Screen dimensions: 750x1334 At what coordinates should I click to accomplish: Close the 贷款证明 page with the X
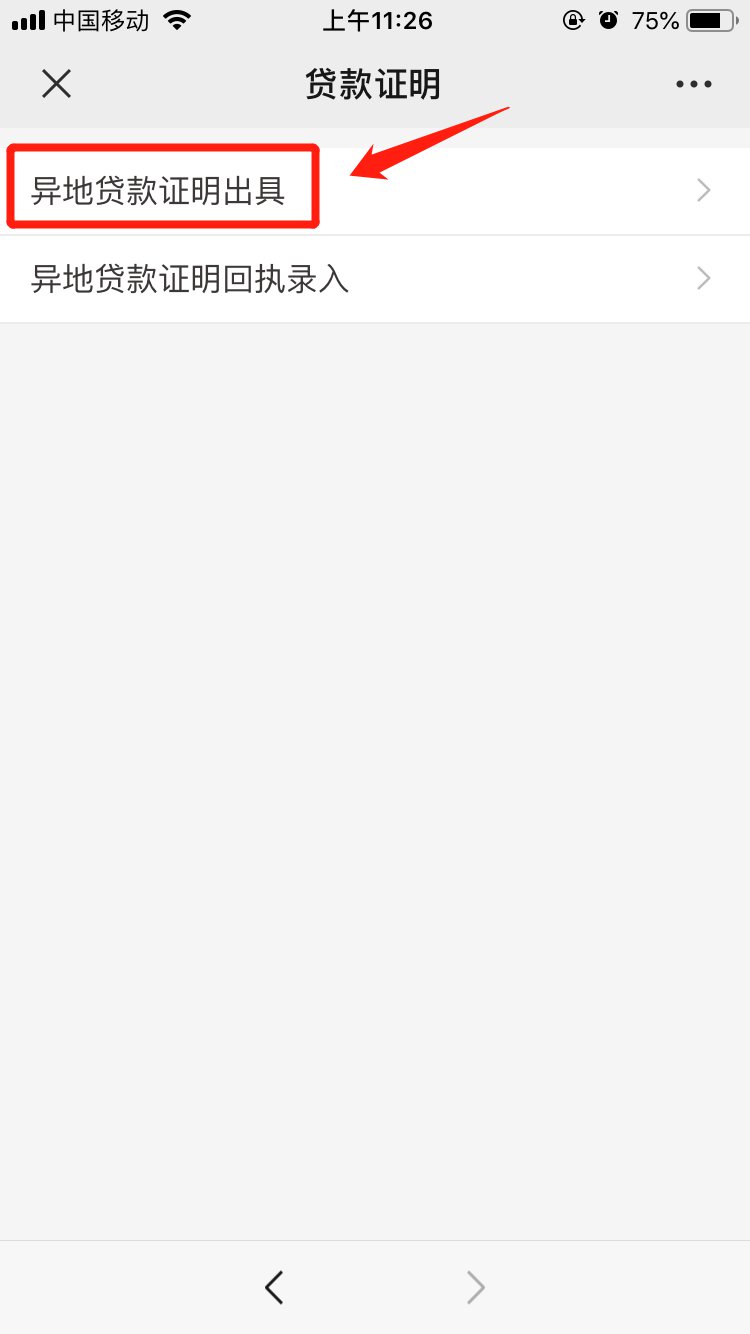click(x=56, y=84)
